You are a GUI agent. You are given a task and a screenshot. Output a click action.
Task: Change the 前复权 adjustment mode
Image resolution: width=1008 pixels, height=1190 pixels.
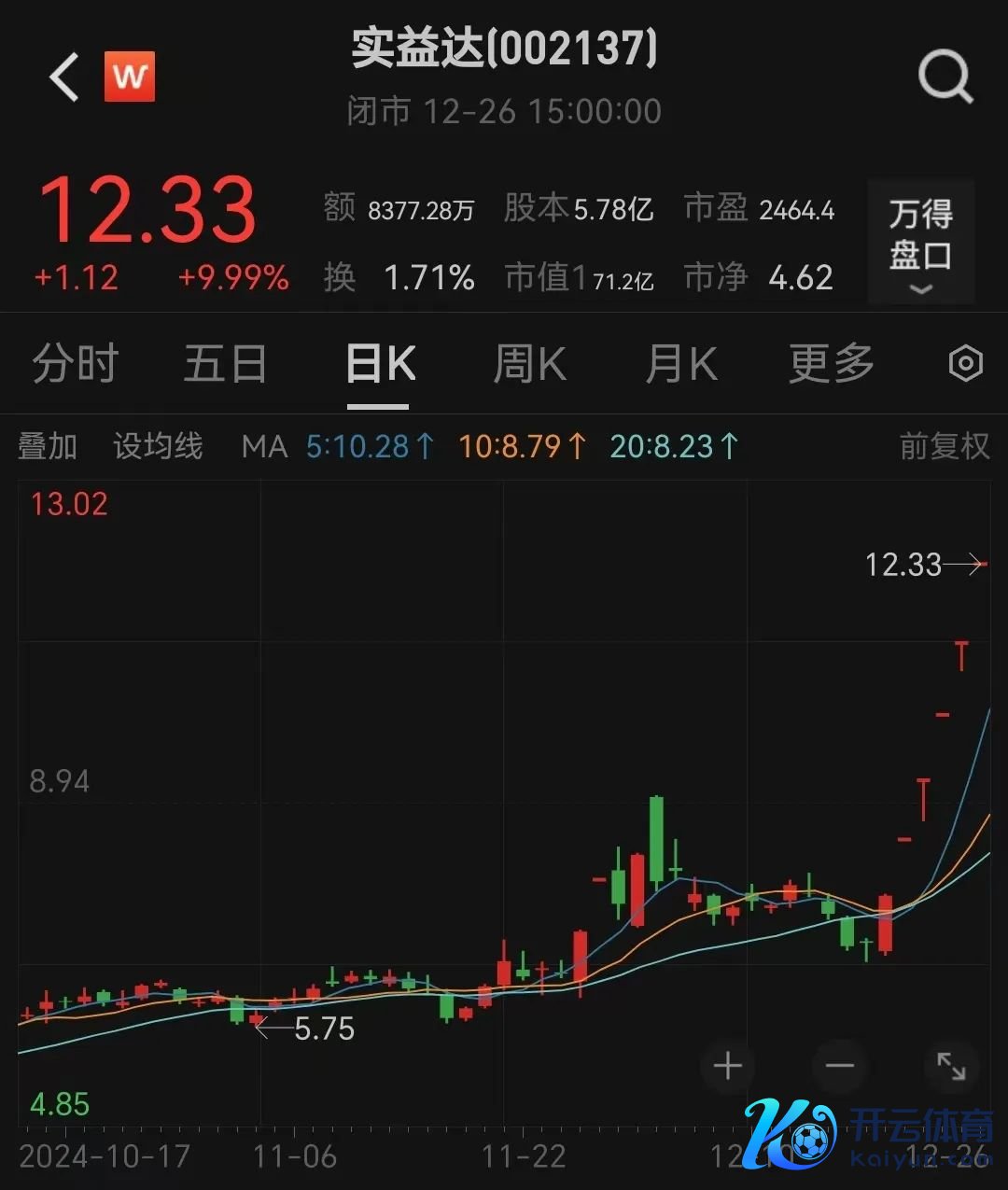(944, 446)
